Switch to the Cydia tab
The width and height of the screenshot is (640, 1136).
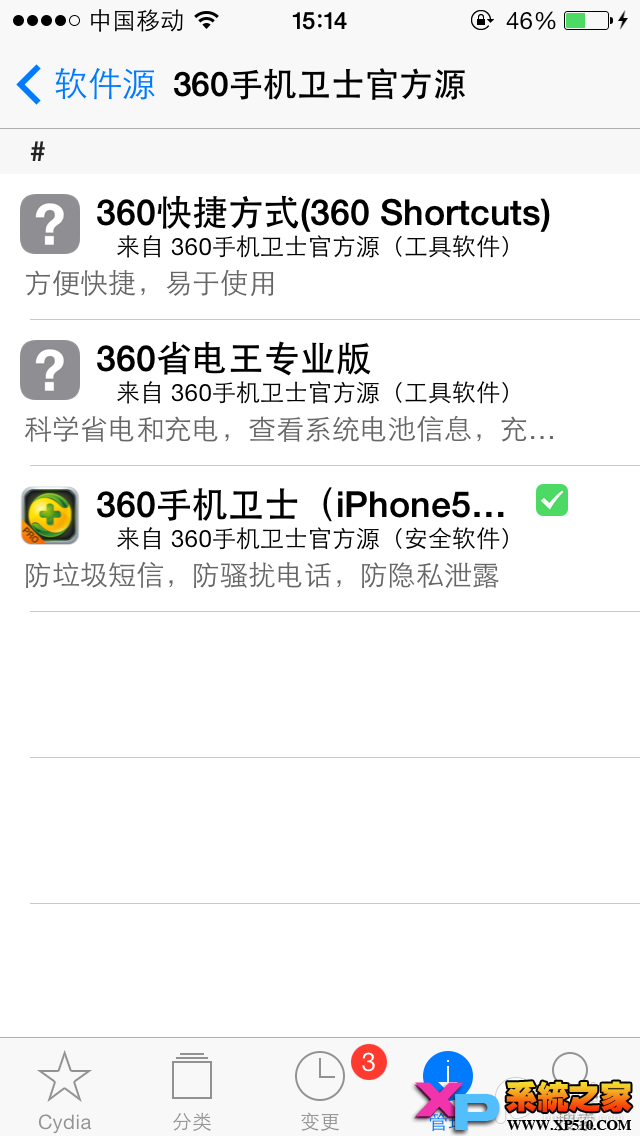(x=64, y=1090)
